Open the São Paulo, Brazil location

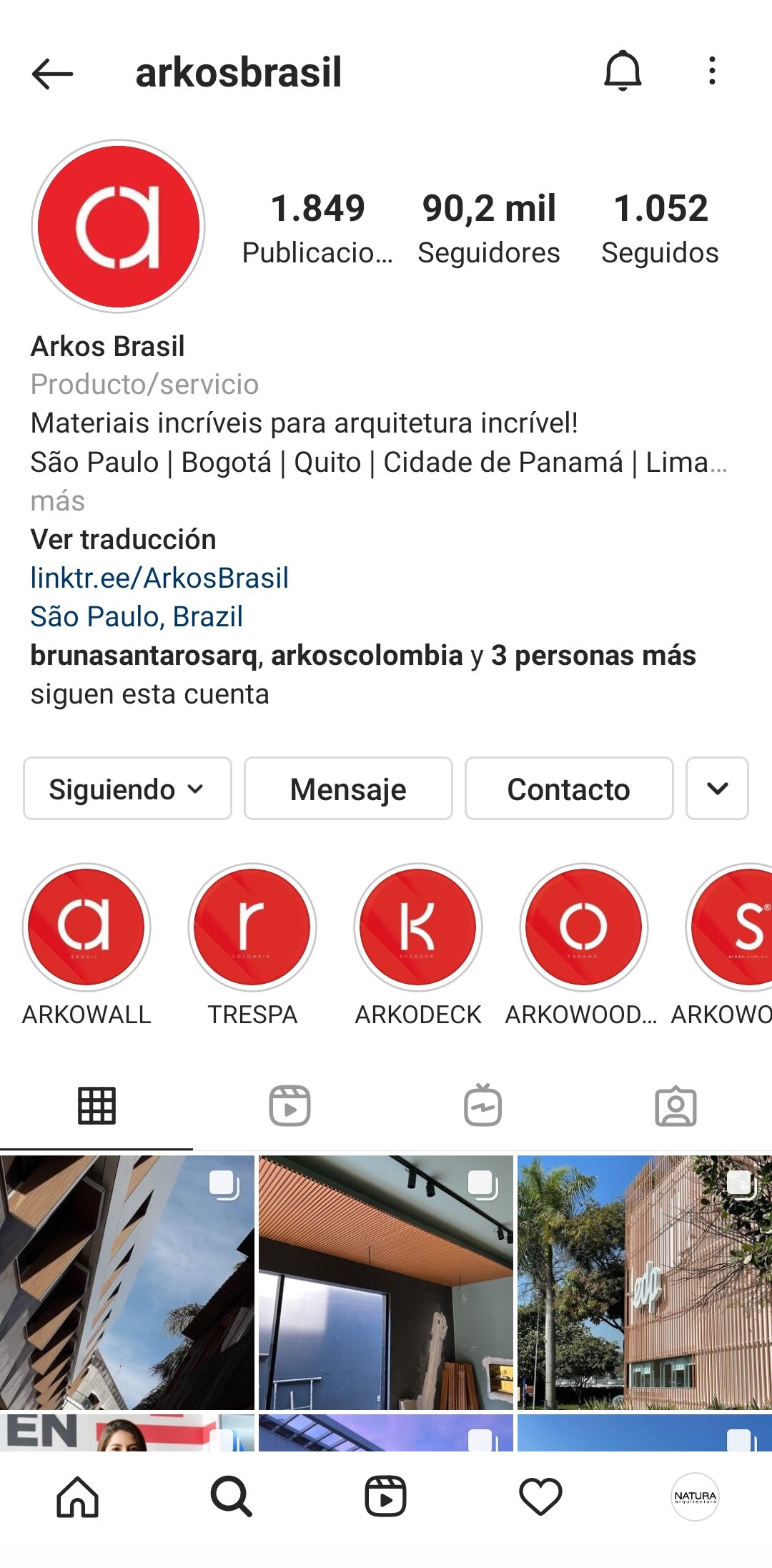137,617
